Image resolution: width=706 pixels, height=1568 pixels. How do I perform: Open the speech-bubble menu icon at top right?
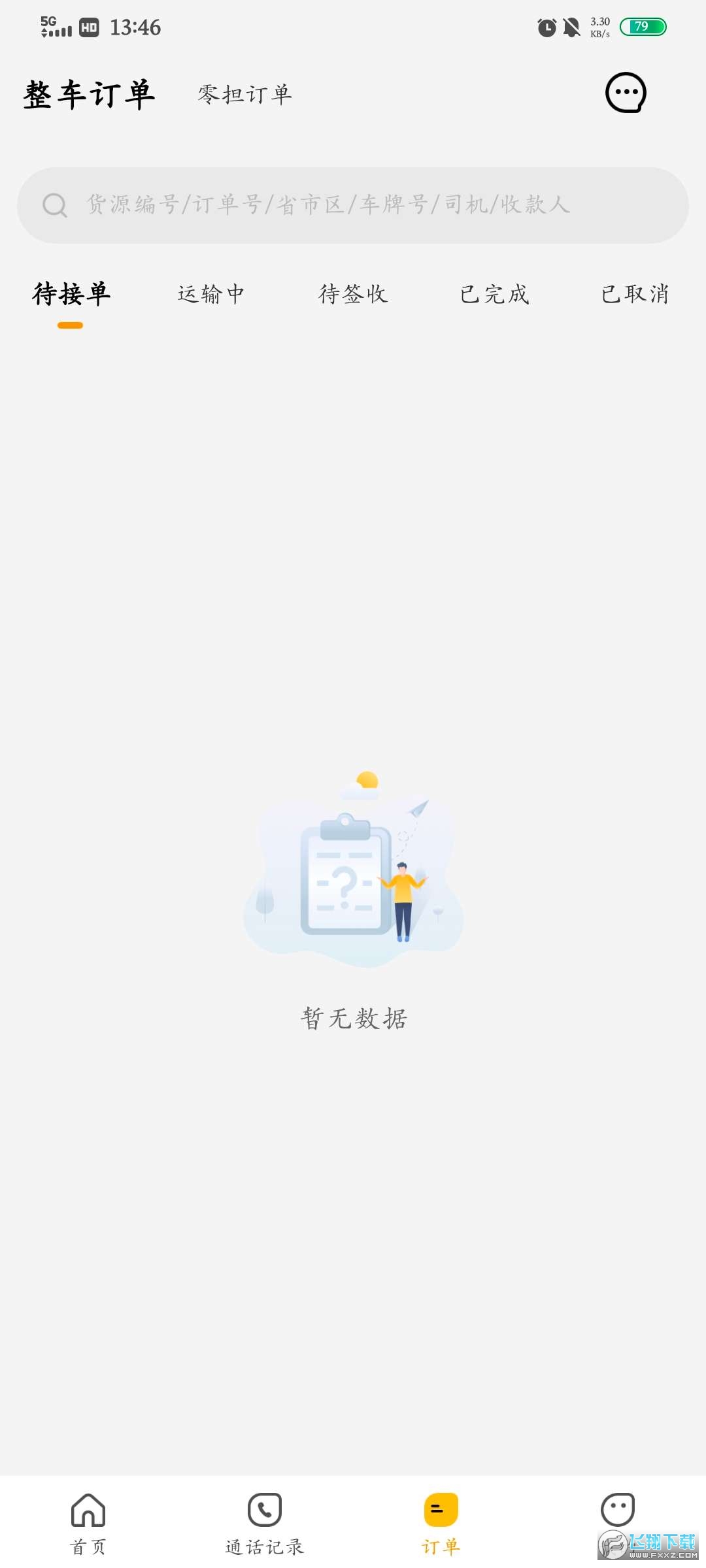coord(626,93)
